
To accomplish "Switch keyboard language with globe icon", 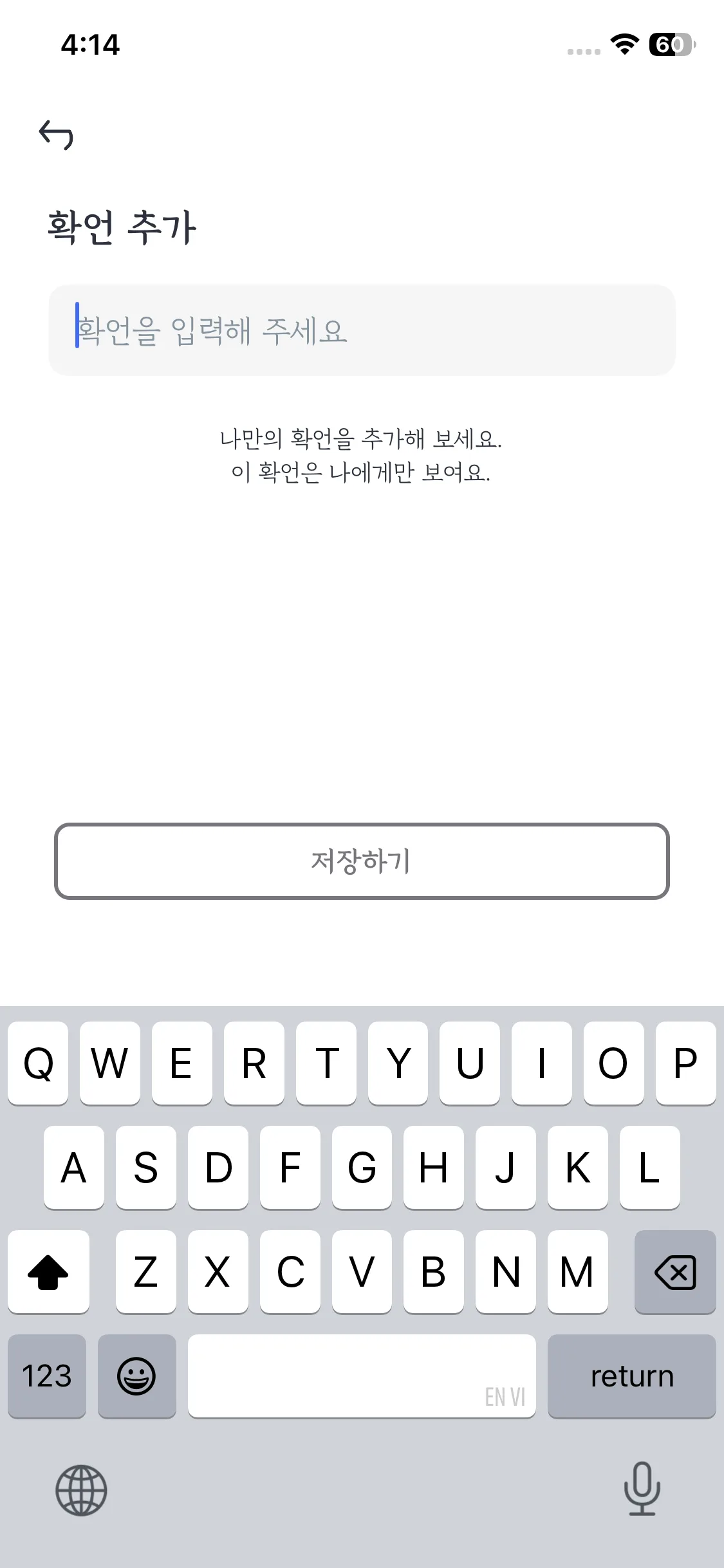I will tap(81, 1489).
